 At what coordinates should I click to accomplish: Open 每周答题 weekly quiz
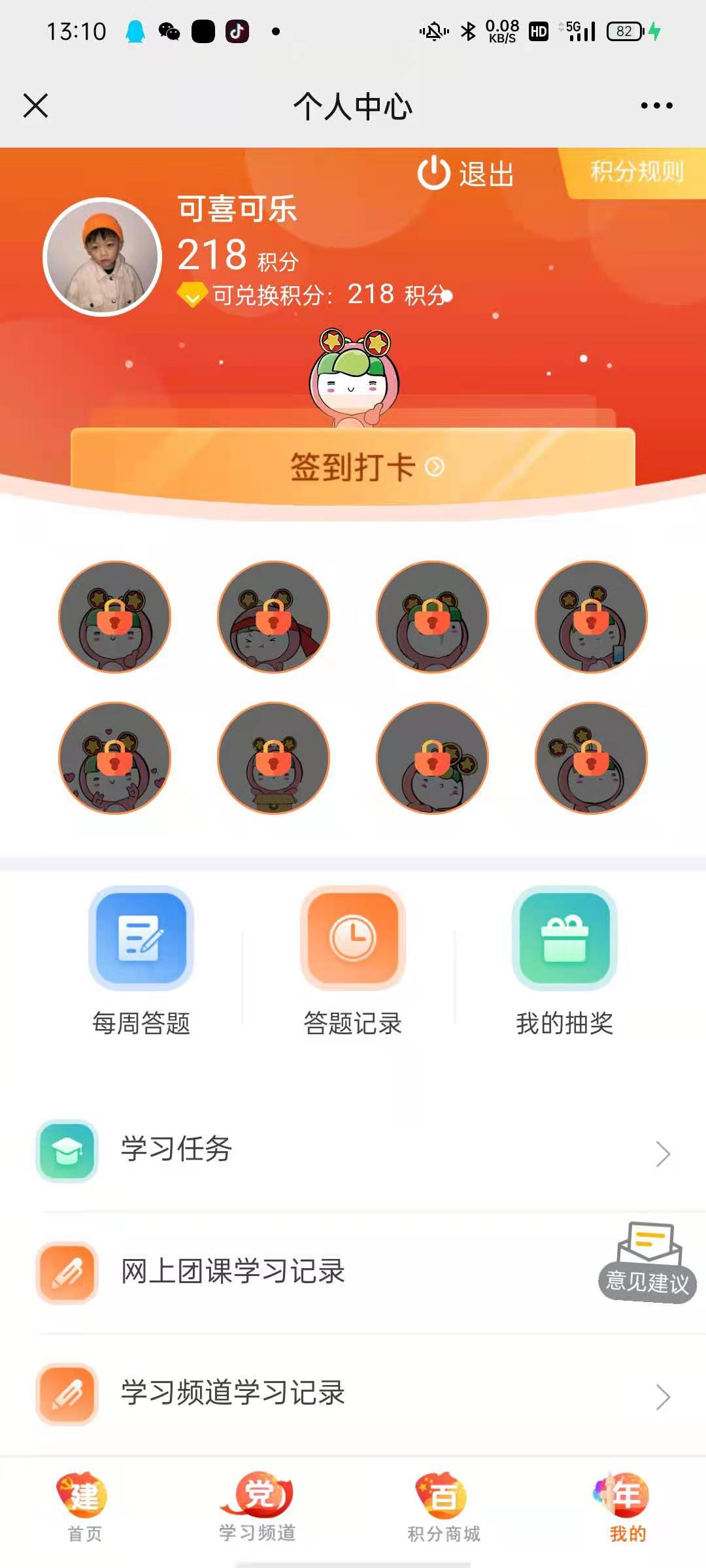(x=141, y=960)
